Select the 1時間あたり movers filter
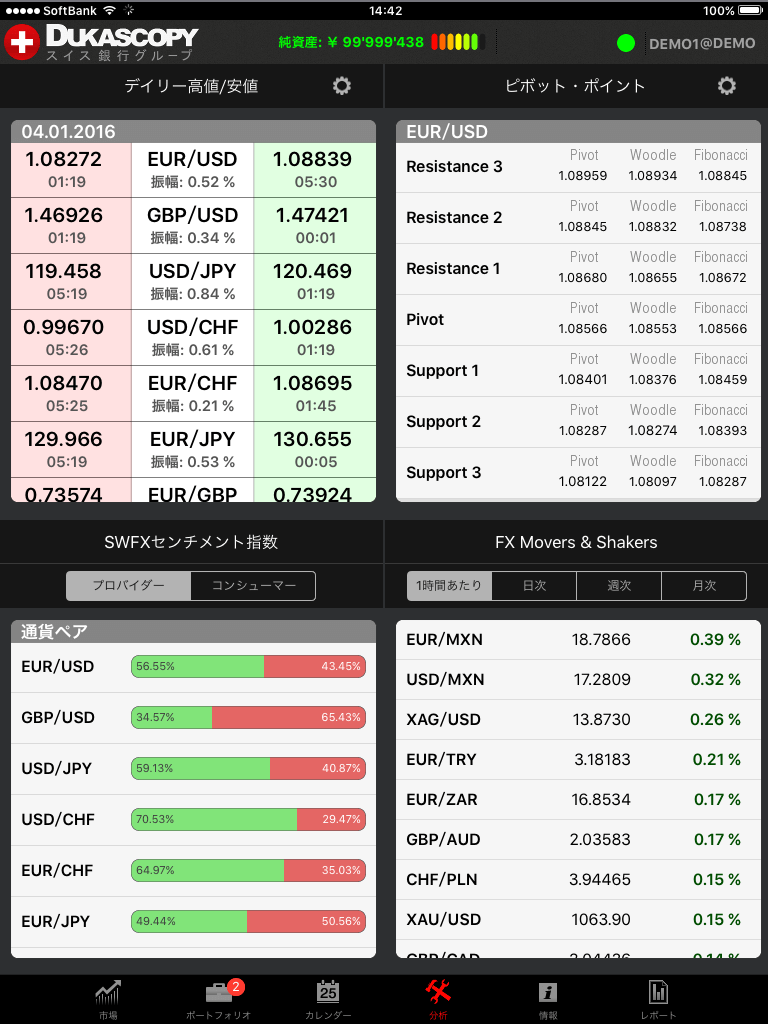The width and height of the screenshot is (768, 1024). click(x=449, y=586)
